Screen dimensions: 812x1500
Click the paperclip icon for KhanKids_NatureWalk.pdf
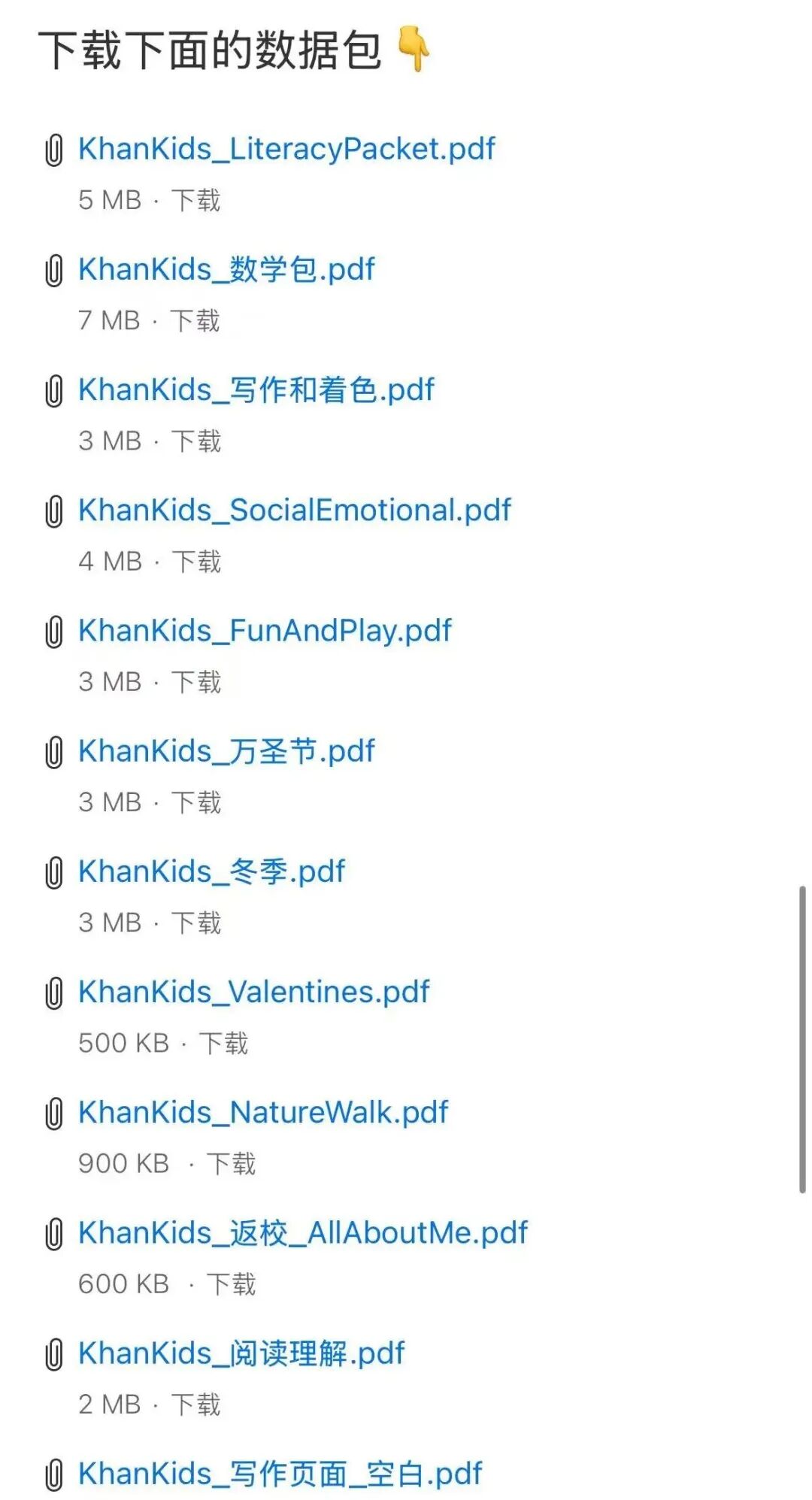click(53, 1112)
